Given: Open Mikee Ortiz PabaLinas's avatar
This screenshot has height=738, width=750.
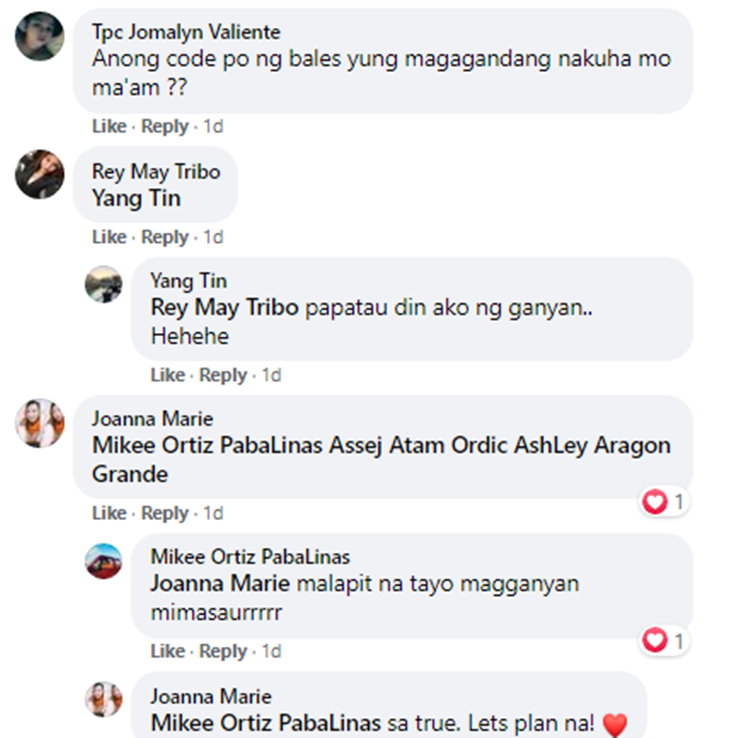Looking at the screenshot, I should (103, 561).
